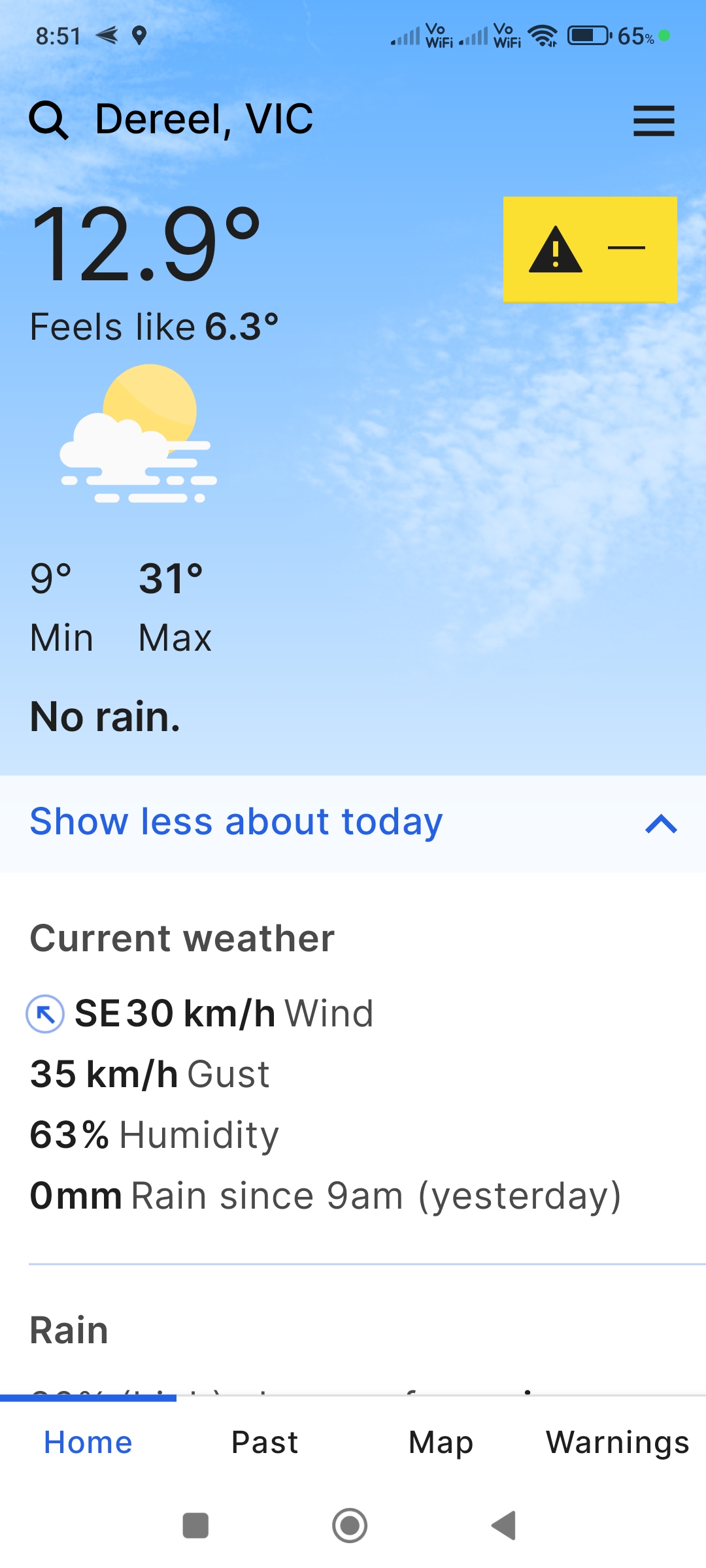Collapse Show less about today
Screen dimensions: 706x1568
point(353,823)
